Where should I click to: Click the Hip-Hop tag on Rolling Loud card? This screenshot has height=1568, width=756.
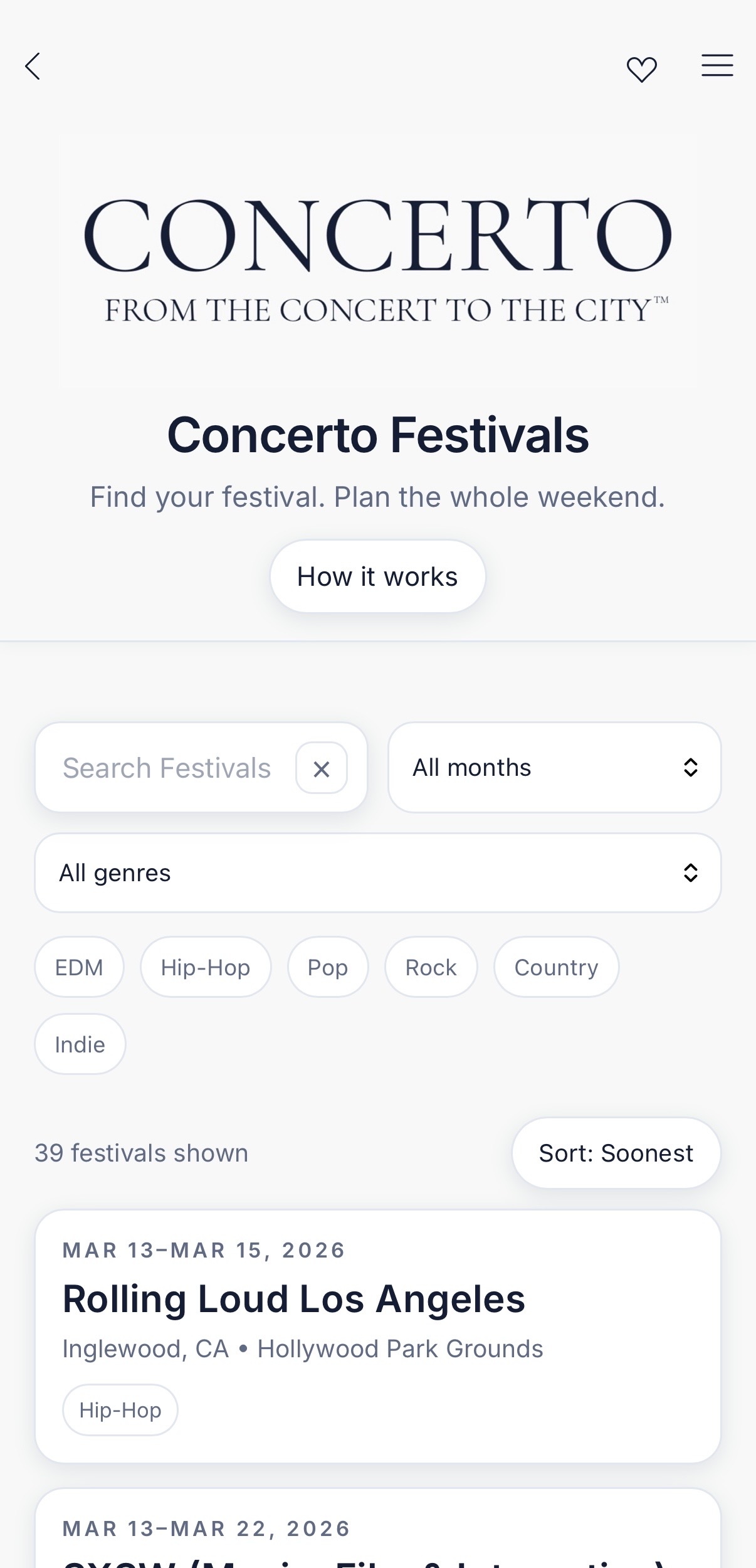click(120, 1409)
